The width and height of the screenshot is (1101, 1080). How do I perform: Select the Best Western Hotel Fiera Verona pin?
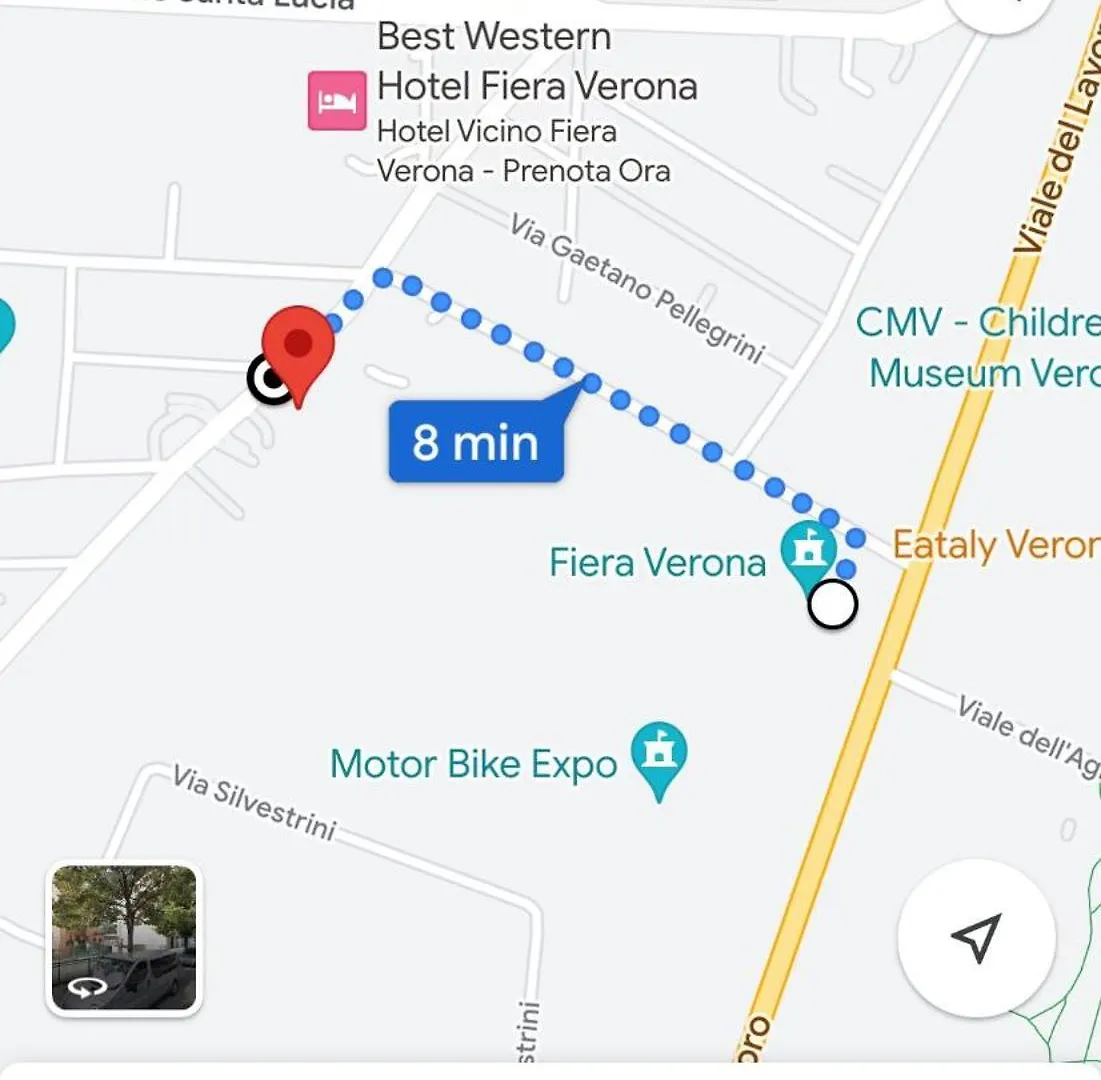click(x=336, y=101)
